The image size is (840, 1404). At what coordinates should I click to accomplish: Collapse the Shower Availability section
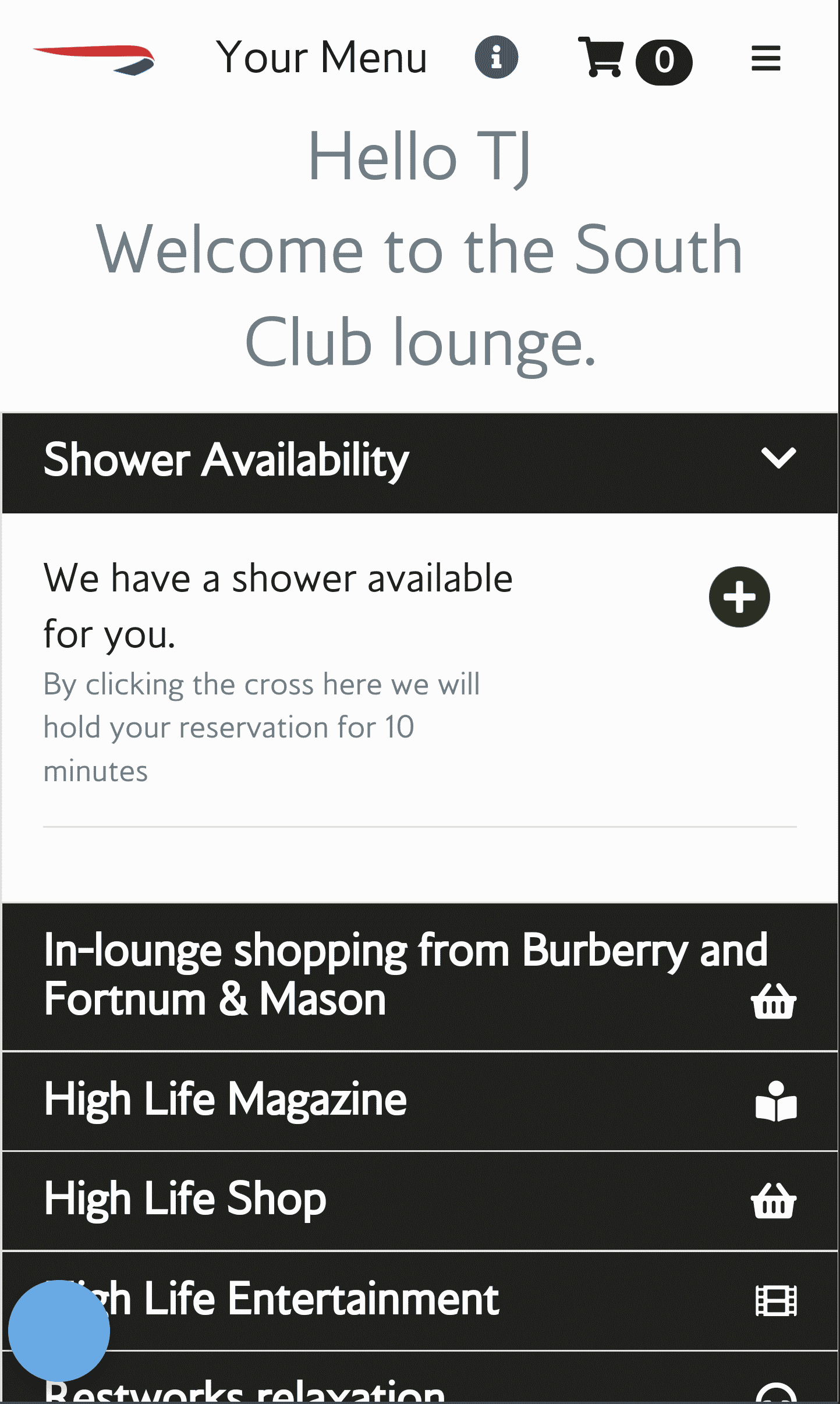778,459
